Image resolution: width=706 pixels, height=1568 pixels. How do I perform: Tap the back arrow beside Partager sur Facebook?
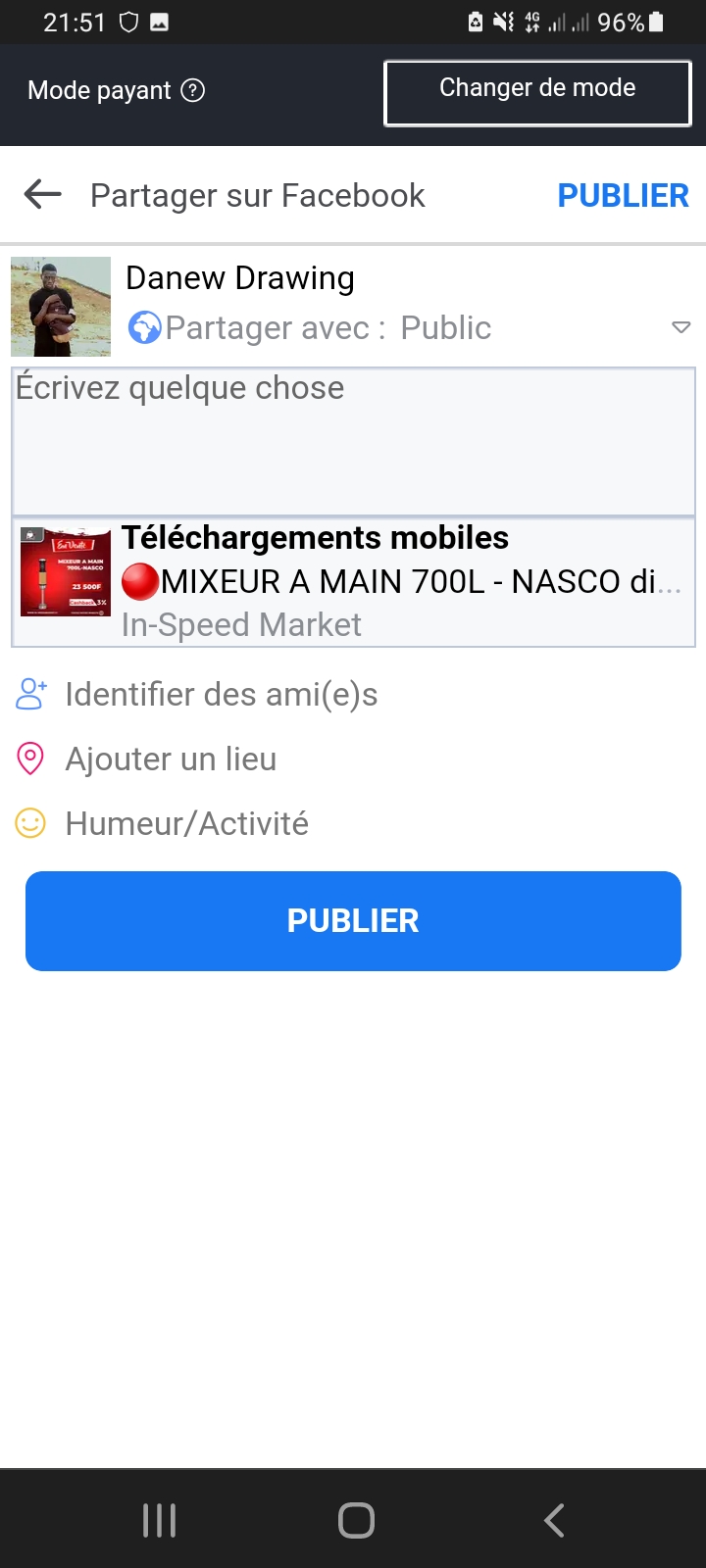click(x=43, y=194)
